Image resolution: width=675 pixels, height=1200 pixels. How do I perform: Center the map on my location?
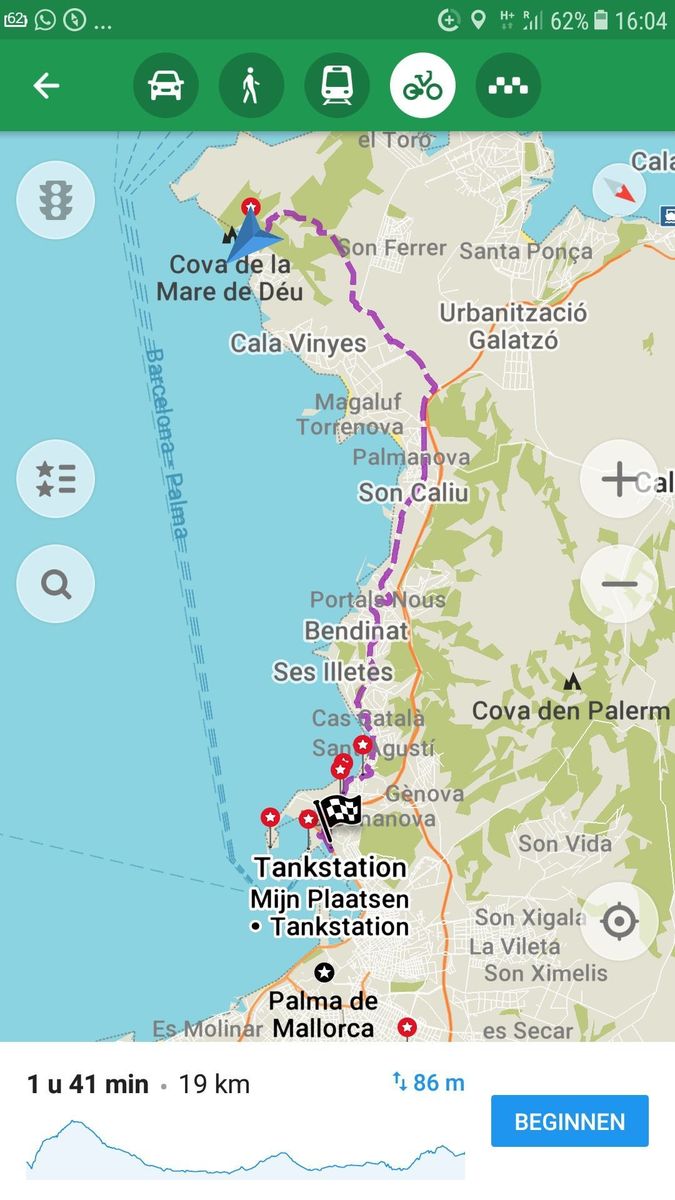[x=619, y=920]
